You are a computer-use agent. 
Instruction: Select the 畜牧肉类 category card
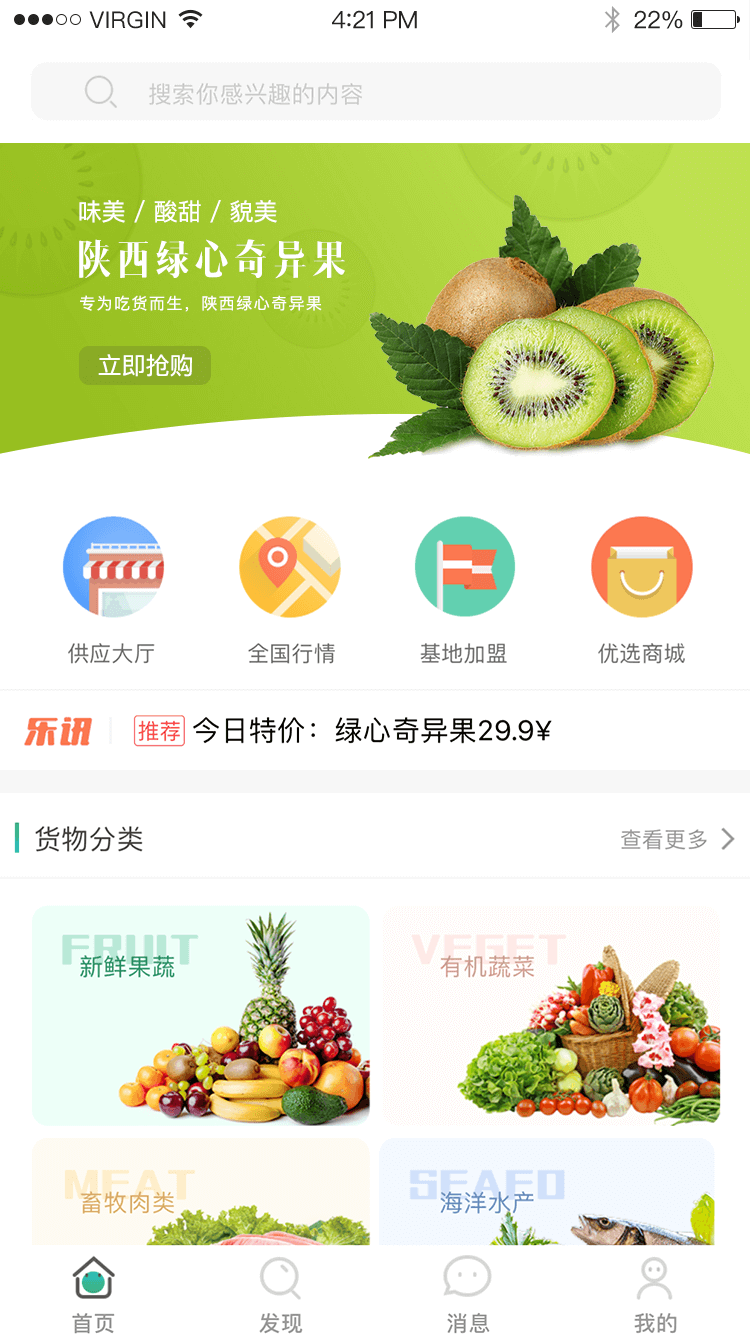click(201, 1193)
